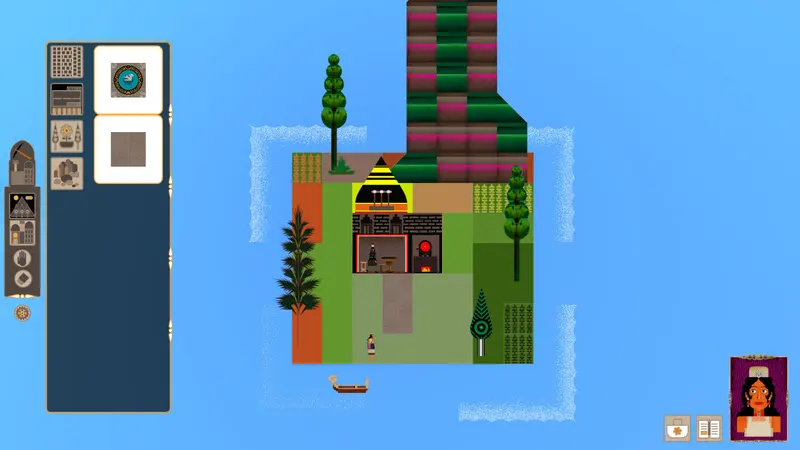This screenshot has height=450, width=800.
Task: Select the brick pattern tile category
Action: (67, 62)
